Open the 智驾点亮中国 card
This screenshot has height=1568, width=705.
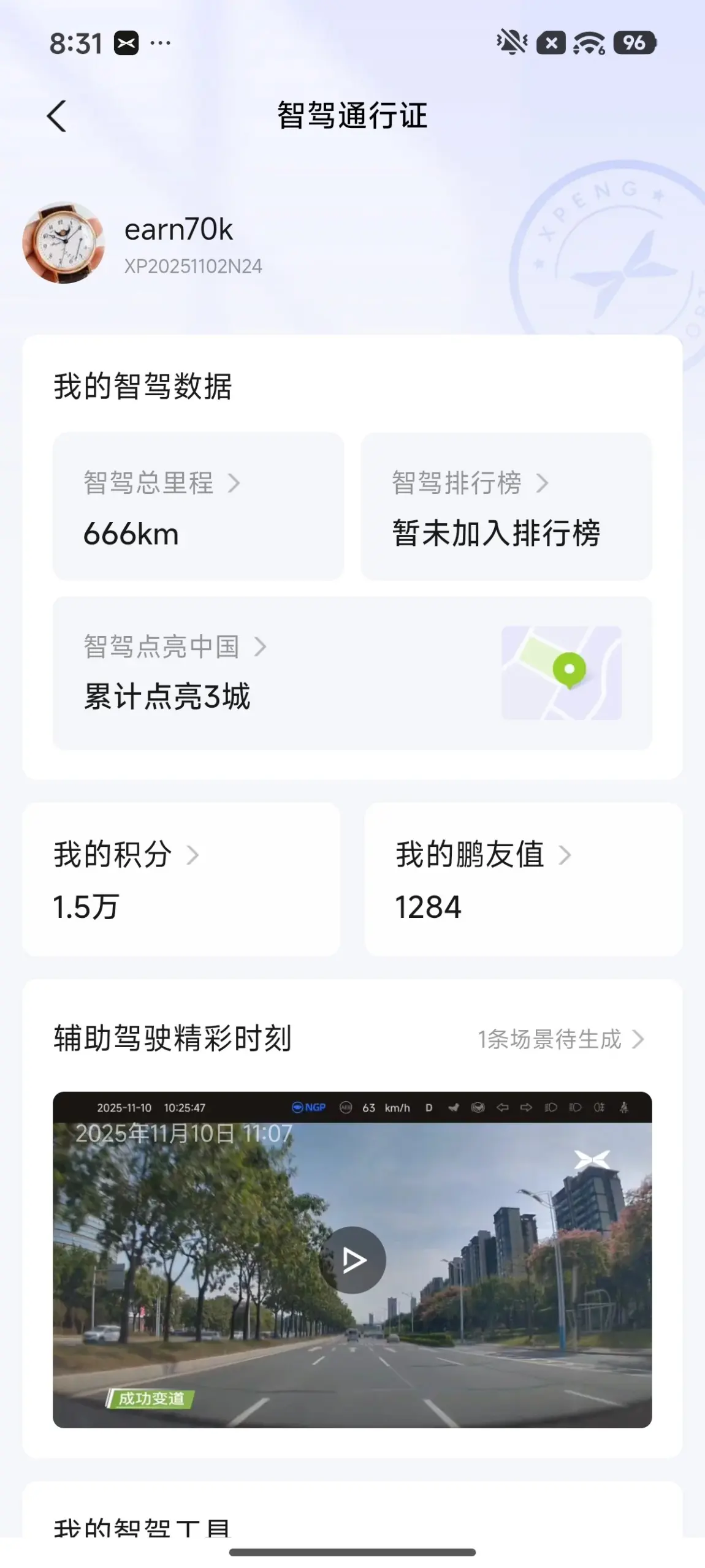tap(352, 672)
